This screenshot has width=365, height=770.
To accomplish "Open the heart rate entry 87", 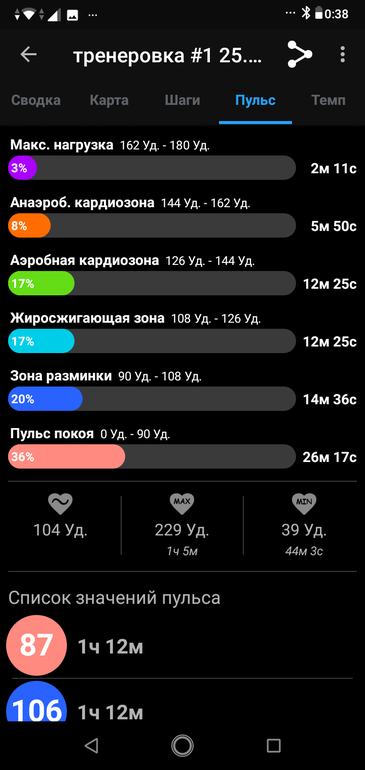I will (x=180, y=645).
